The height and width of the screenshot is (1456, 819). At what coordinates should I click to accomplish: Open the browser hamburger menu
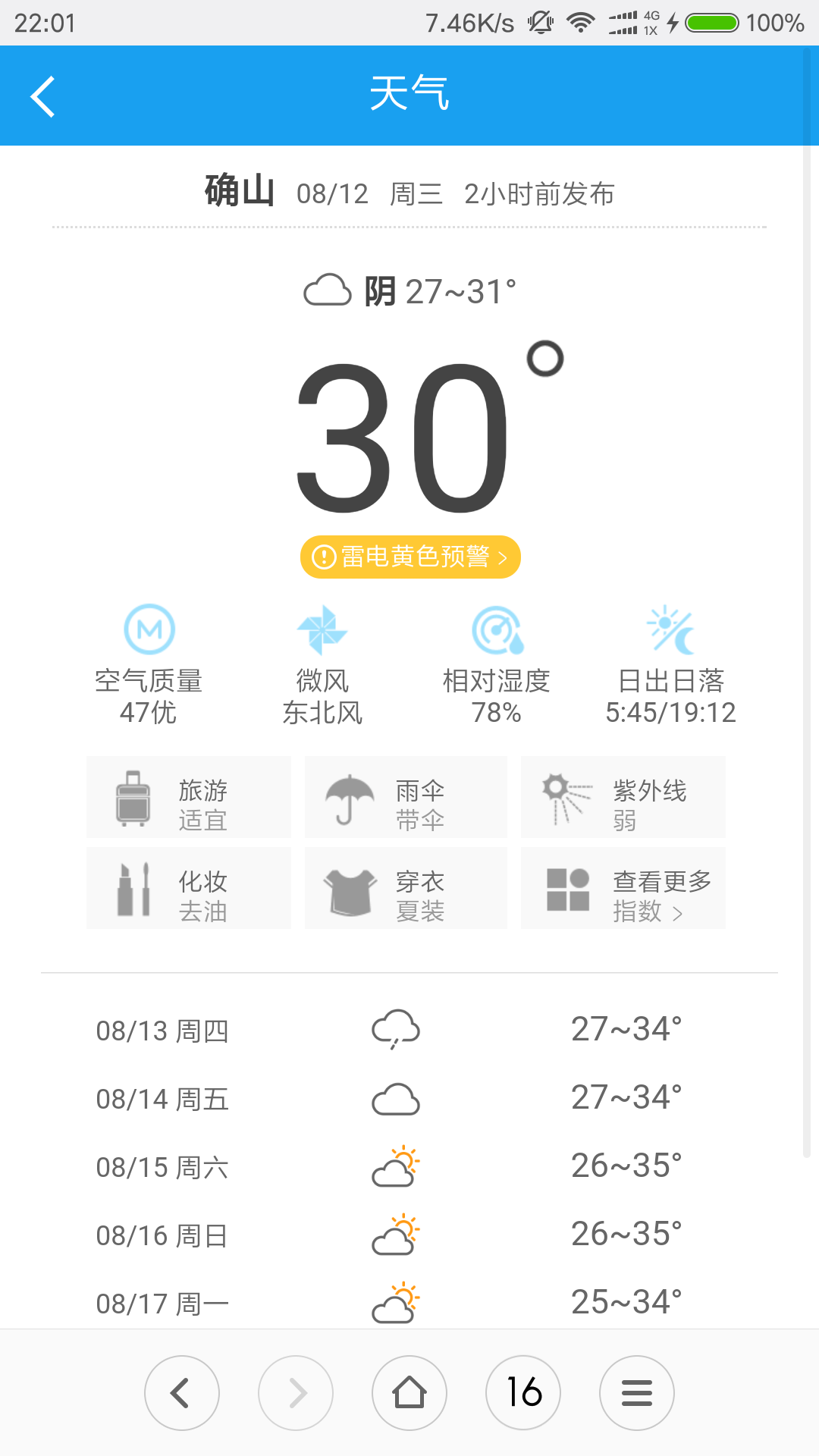click(637, 1393)
